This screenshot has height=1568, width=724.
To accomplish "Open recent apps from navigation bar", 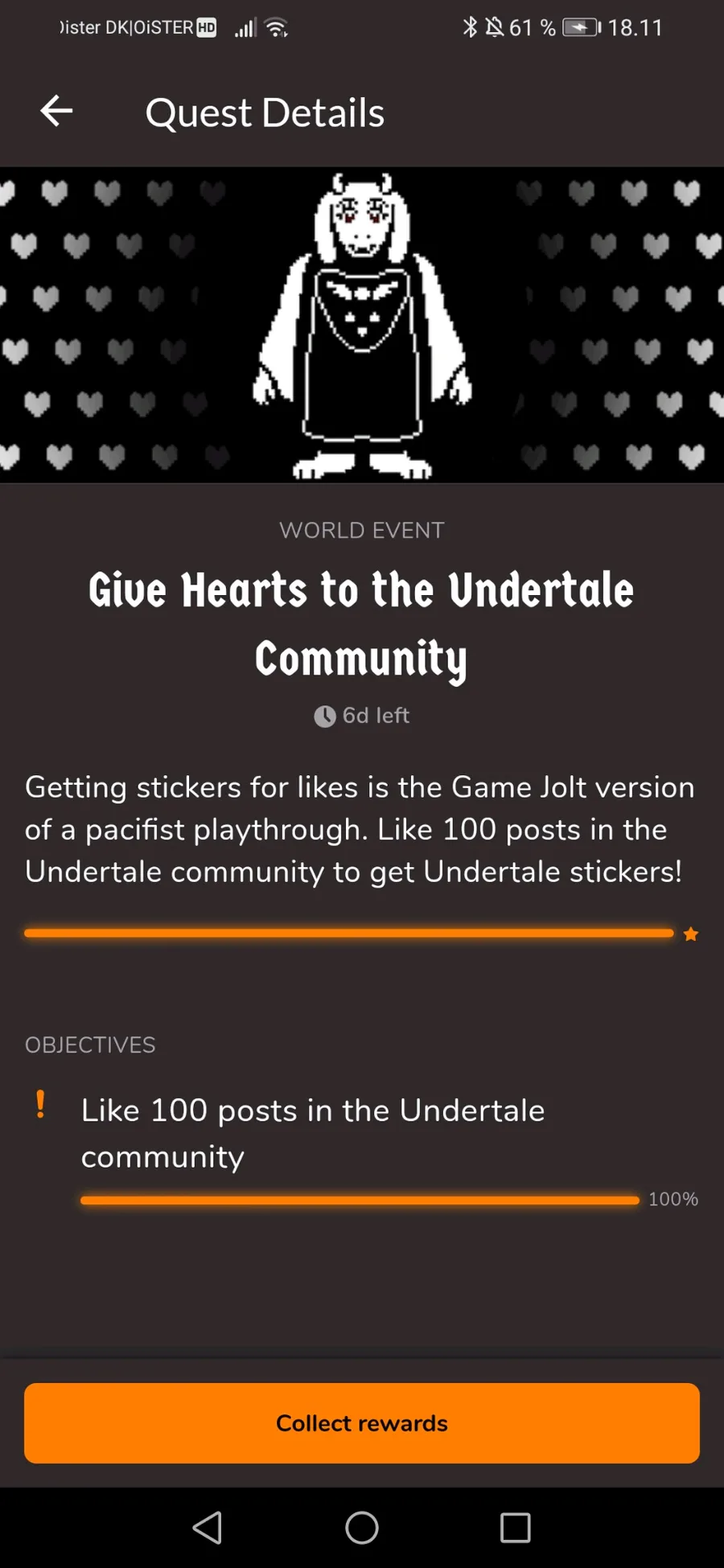I will pos(515,1527).
